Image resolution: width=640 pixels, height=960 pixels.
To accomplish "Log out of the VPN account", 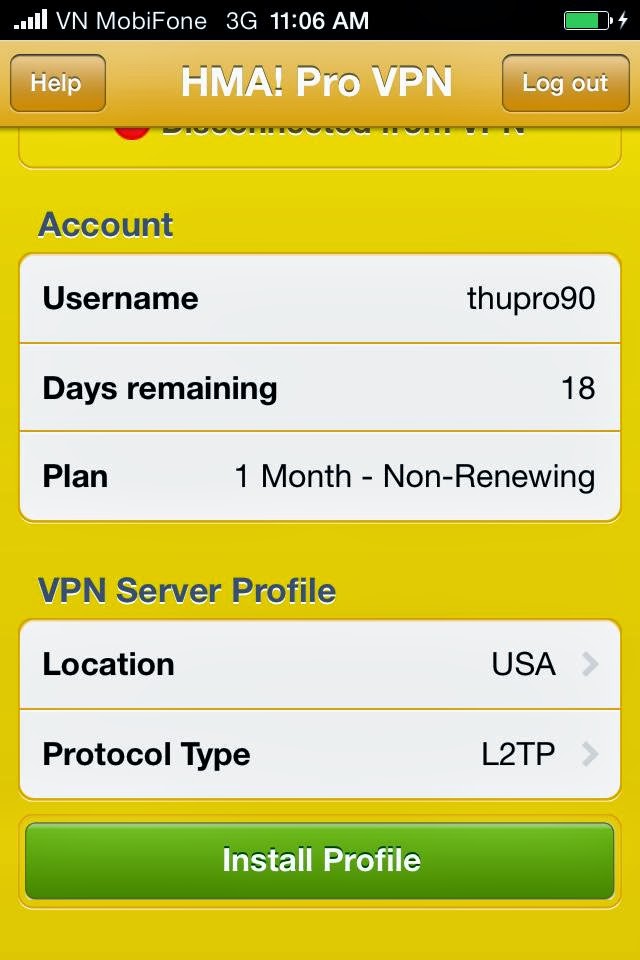I will 565,83.
